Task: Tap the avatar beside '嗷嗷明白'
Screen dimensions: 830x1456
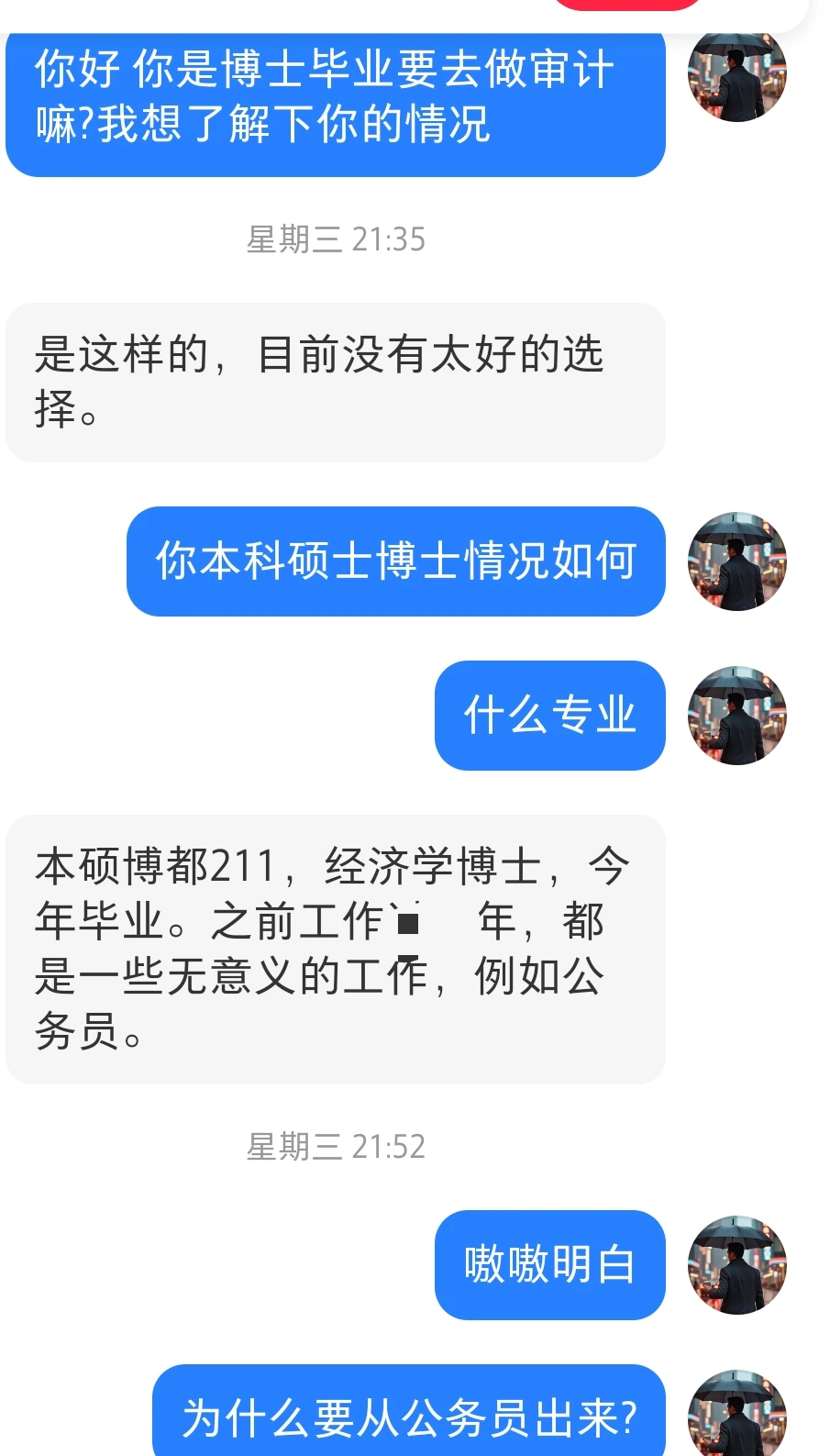Action: click(736, 1266)
